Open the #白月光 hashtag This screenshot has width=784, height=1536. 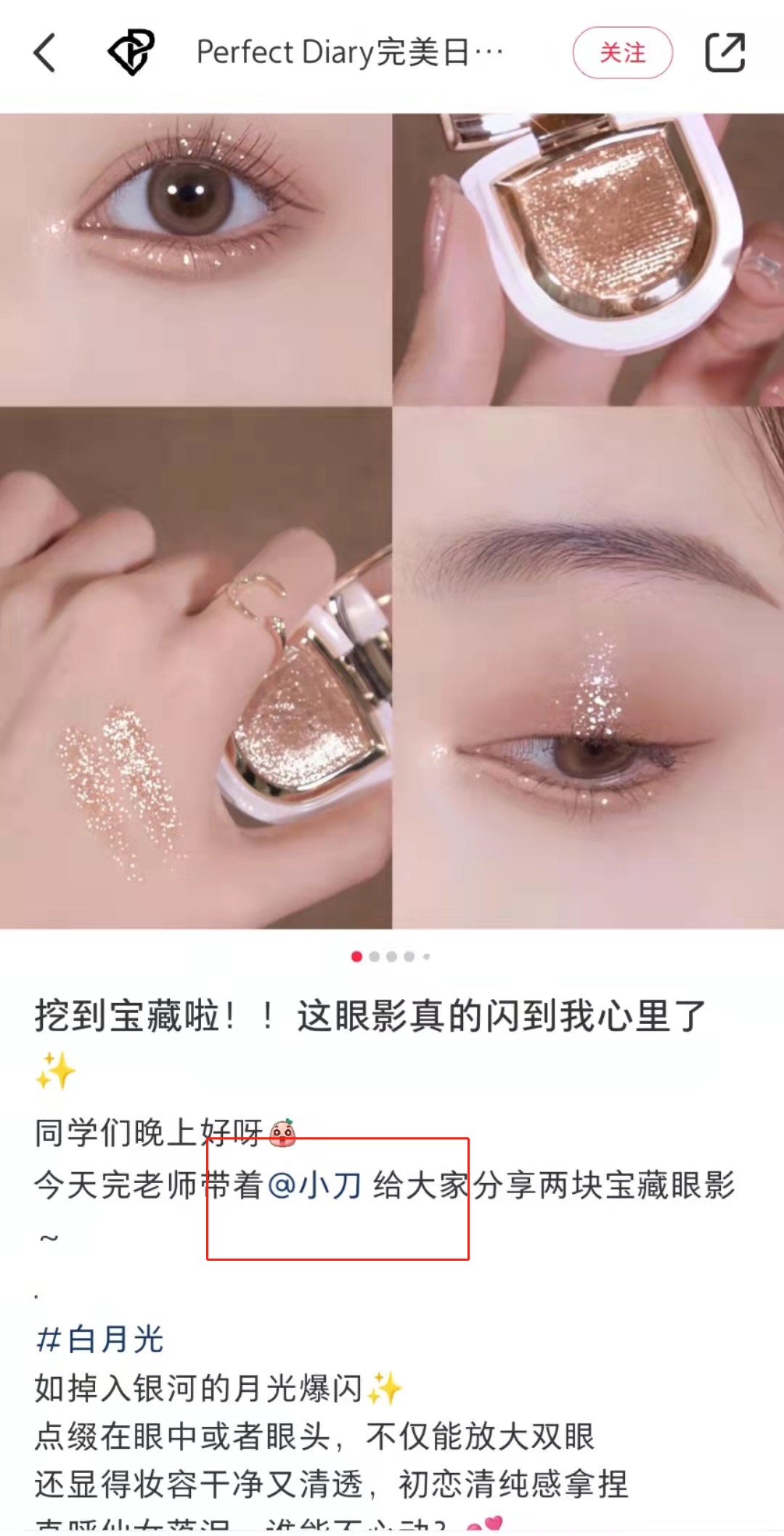[x=99, y=1338]
